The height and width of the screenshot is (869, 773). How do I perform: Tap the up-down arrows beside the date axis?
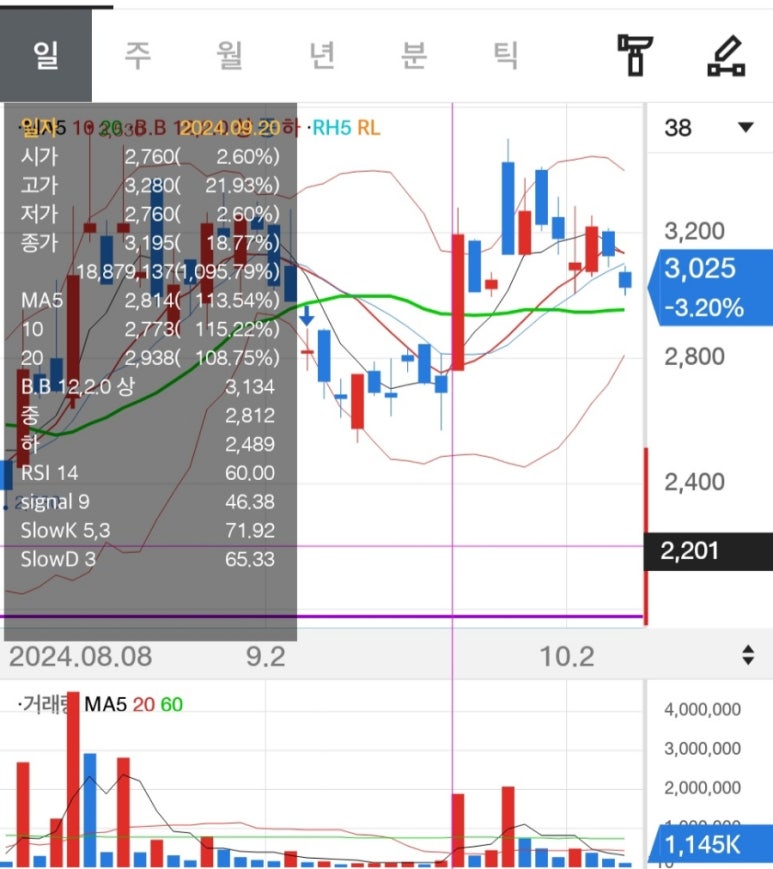pyautogui.click(x=747, y=656)
